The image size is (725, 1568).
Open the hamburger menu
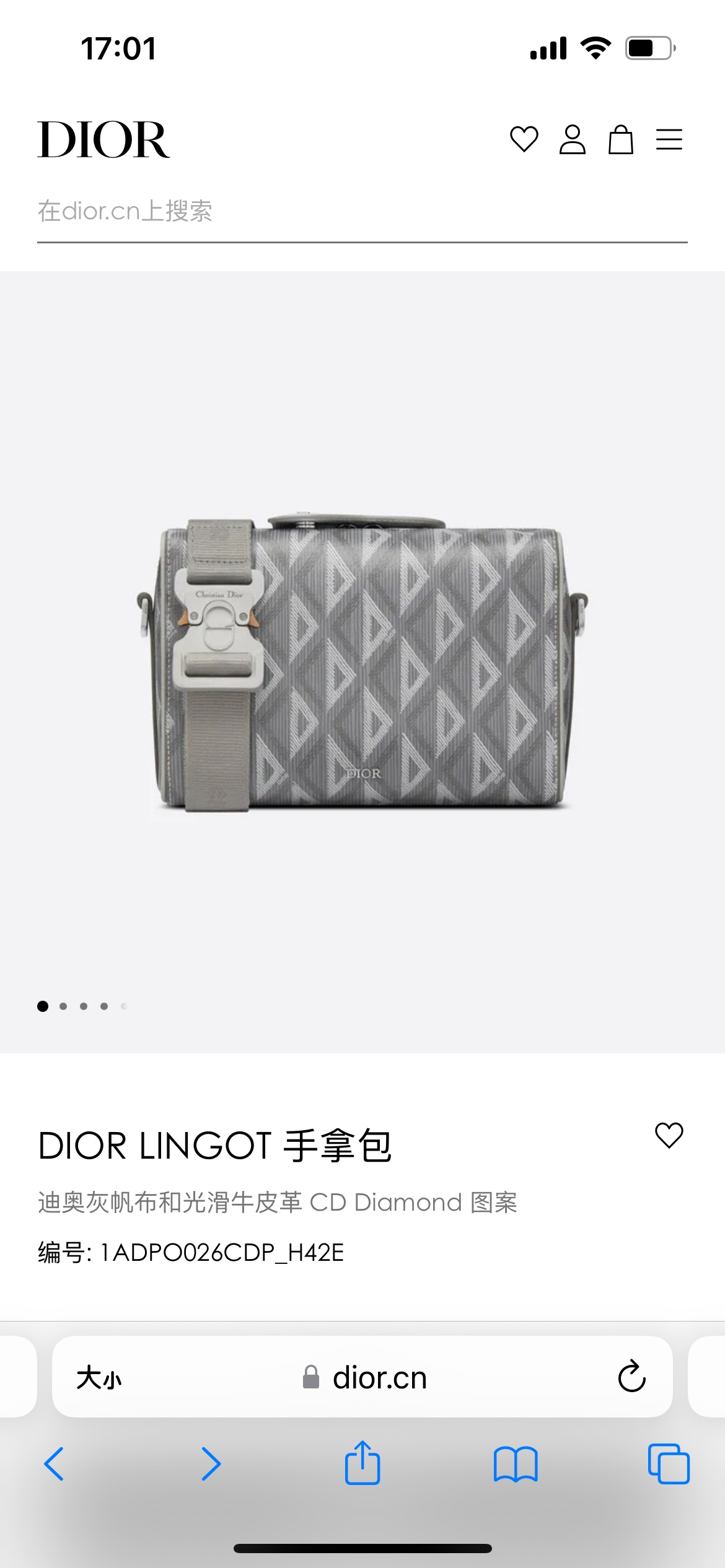pos(669,139)
